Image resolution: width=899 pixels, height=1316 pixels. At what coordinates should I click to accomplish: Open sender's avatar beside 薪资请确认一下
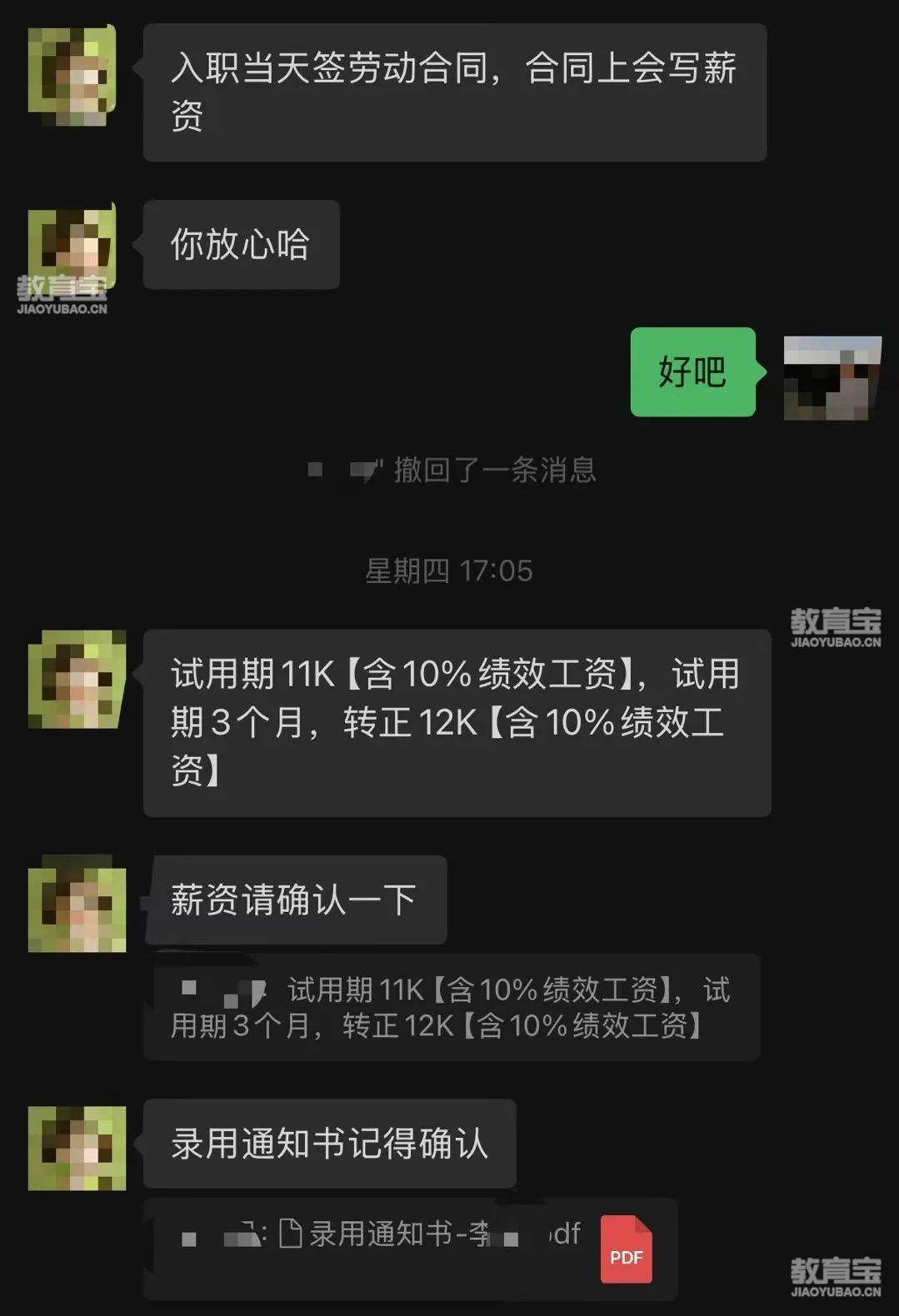(77, 904)
